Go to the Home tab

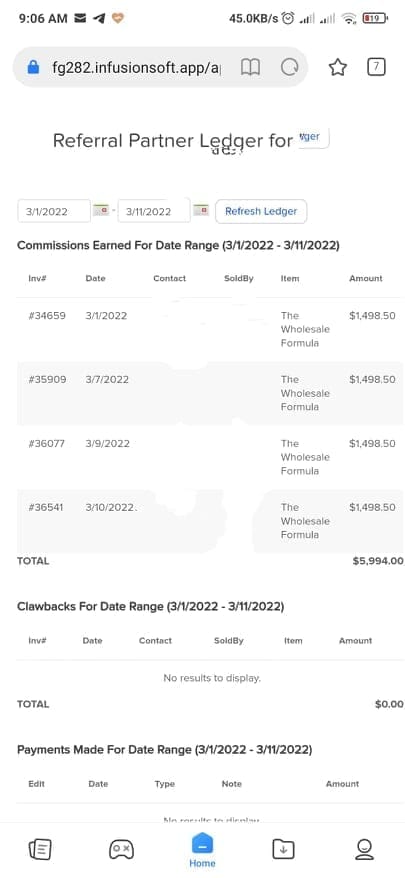coord(202,850)
